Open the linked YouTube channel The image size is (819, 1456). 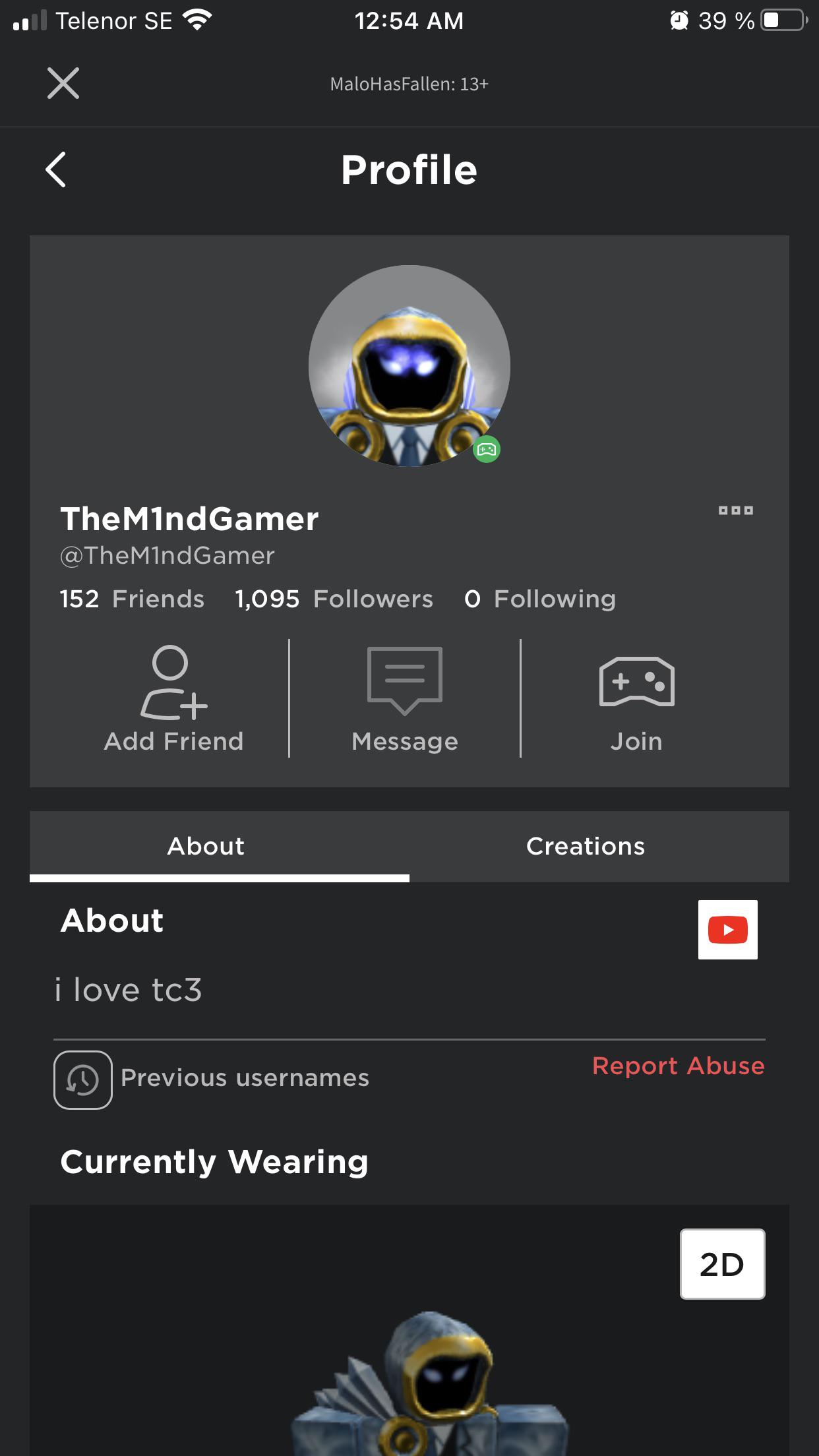[727, 930]
